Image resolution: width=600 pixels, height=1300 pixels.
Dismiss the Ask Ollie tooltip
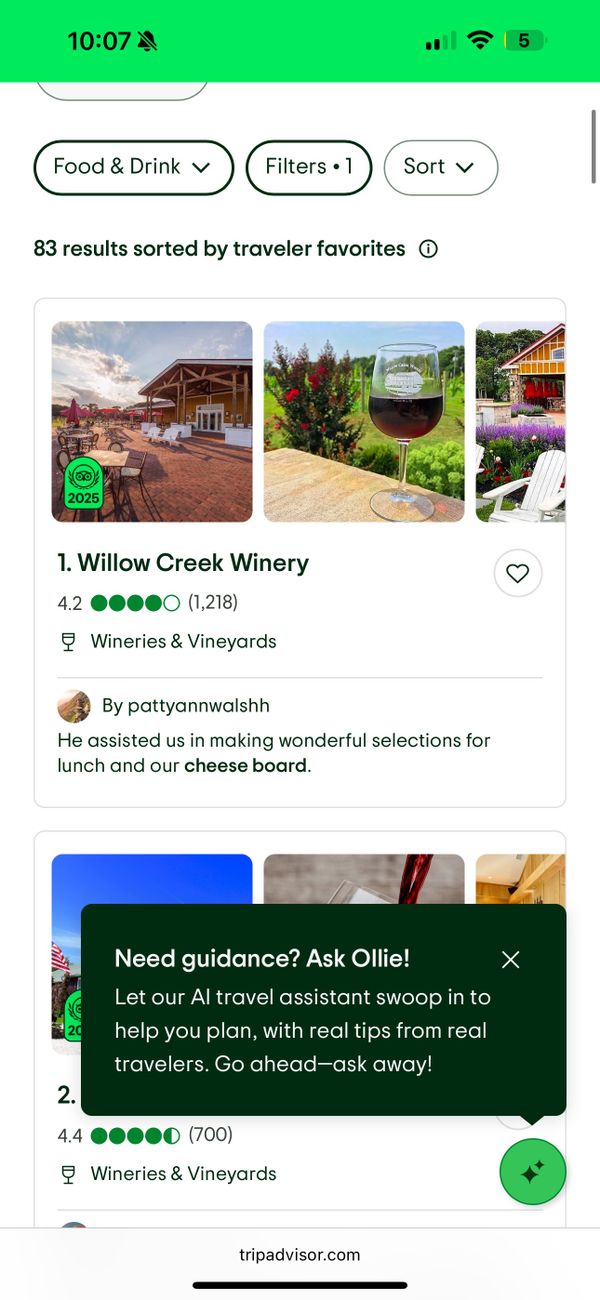[x=510, y=960]
